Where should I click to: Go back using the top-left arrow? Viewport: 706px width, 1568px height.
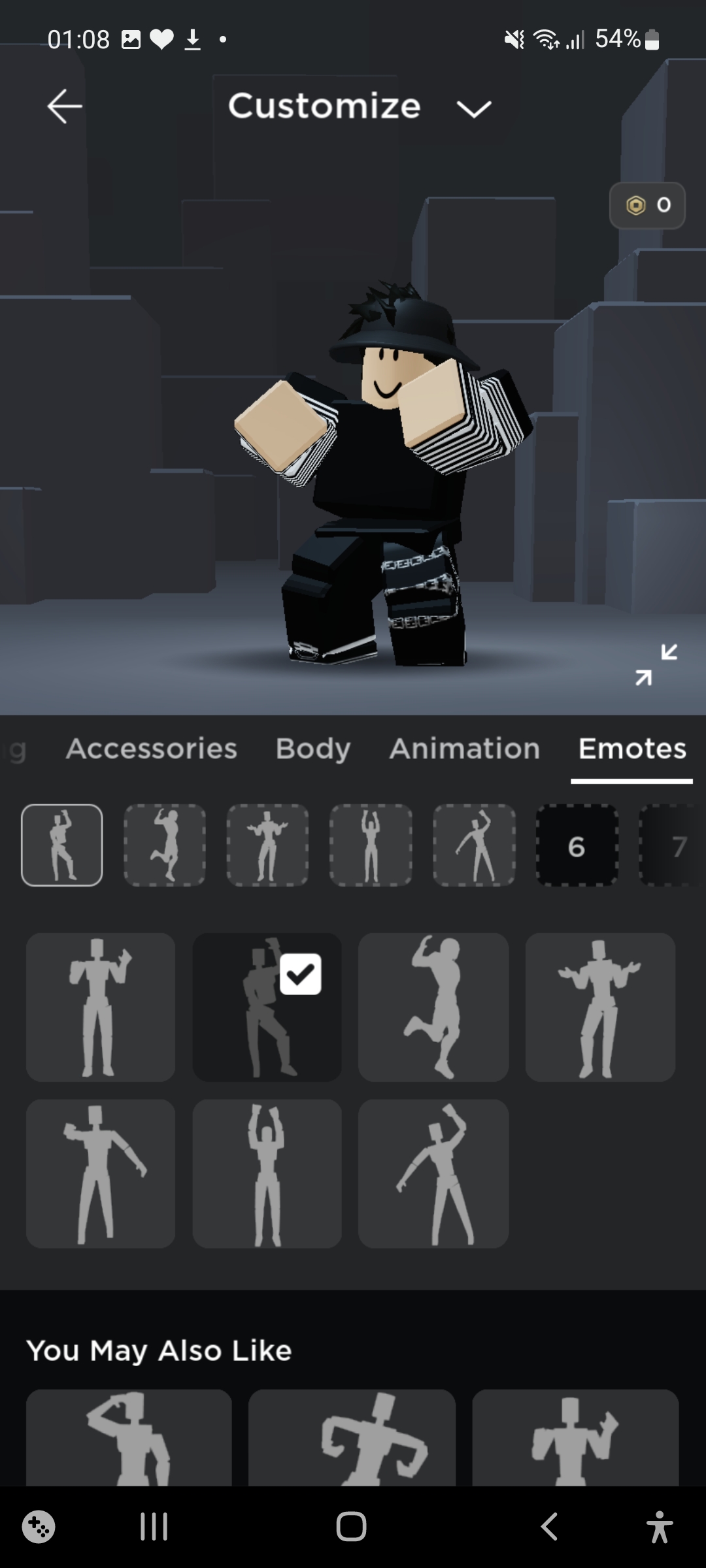coord(64,106)
